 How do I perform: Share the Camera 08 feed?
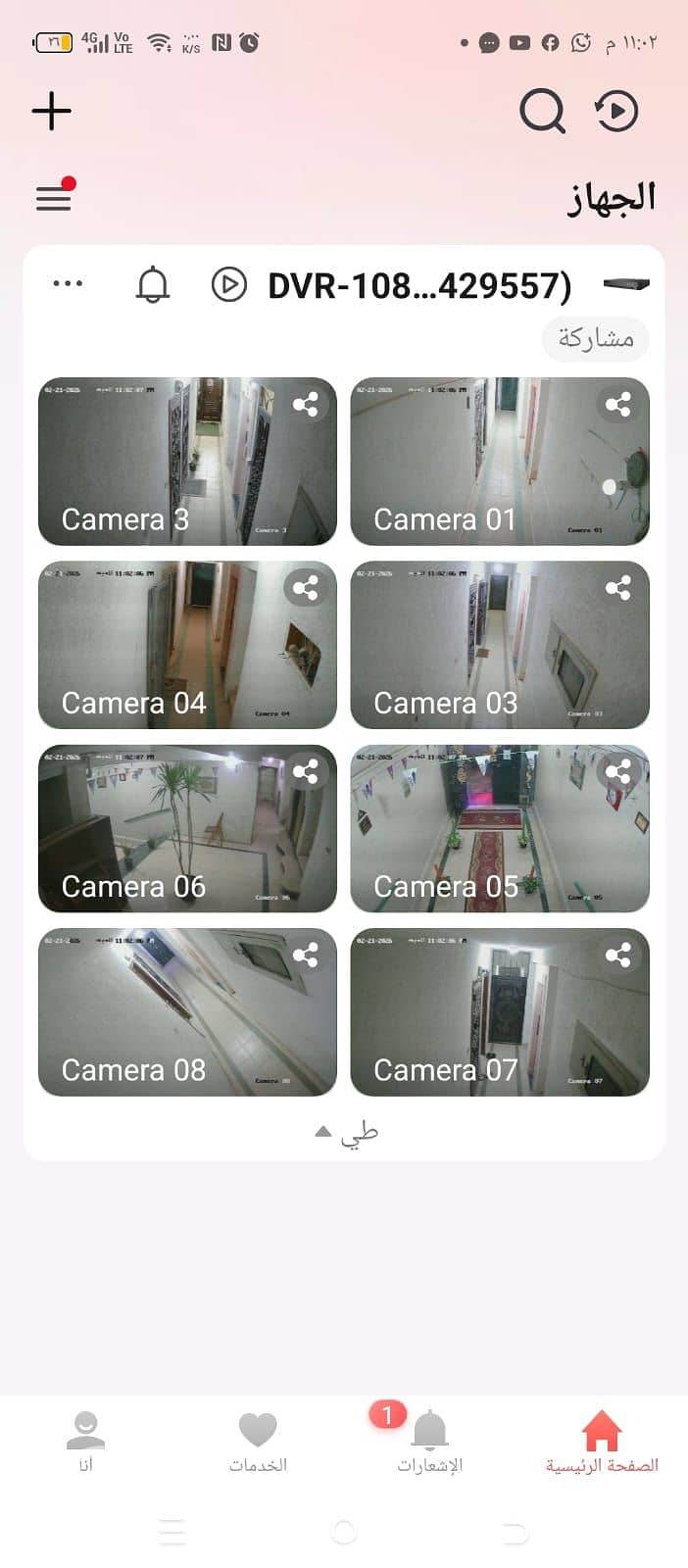306,955
